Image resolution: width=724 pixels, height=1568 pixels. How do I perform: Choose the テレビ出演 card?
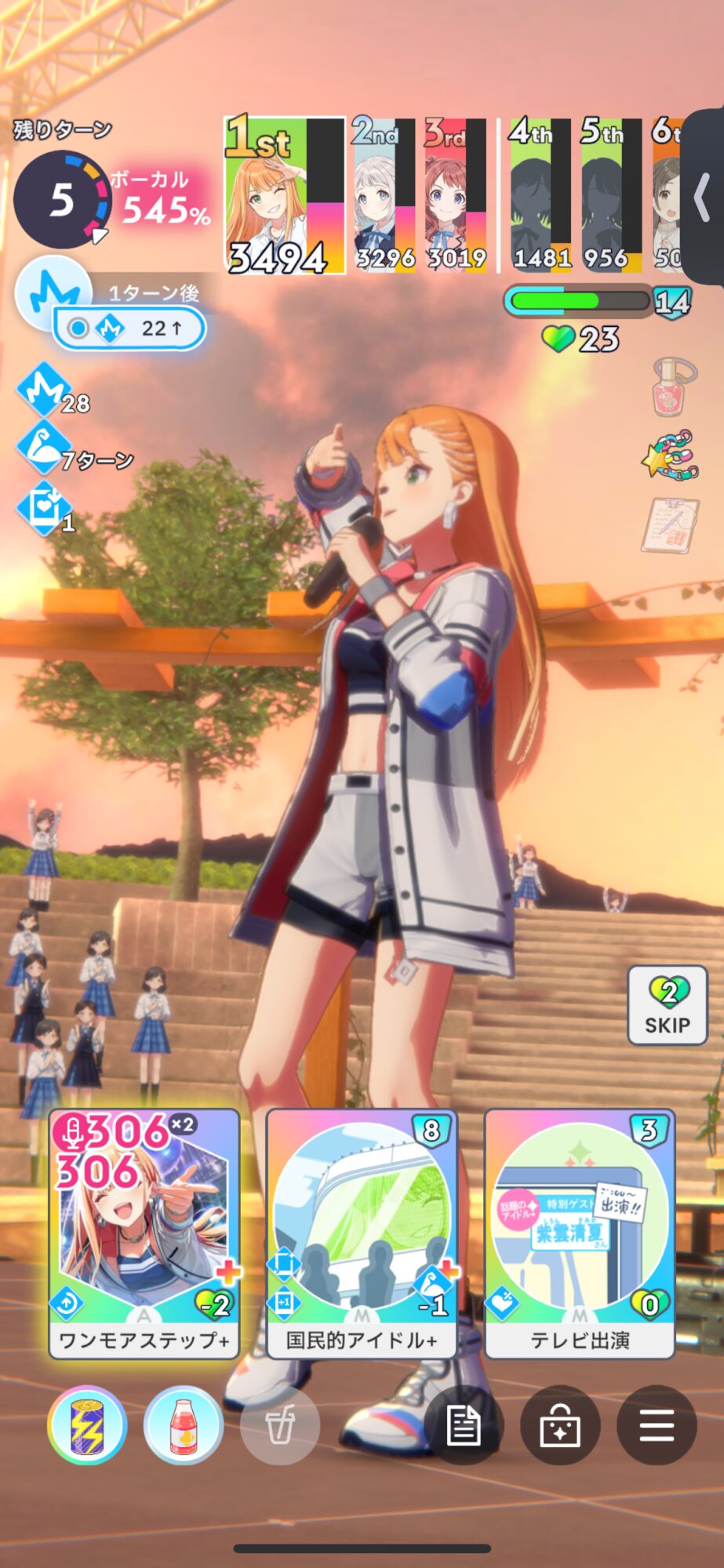point(580,1232)
